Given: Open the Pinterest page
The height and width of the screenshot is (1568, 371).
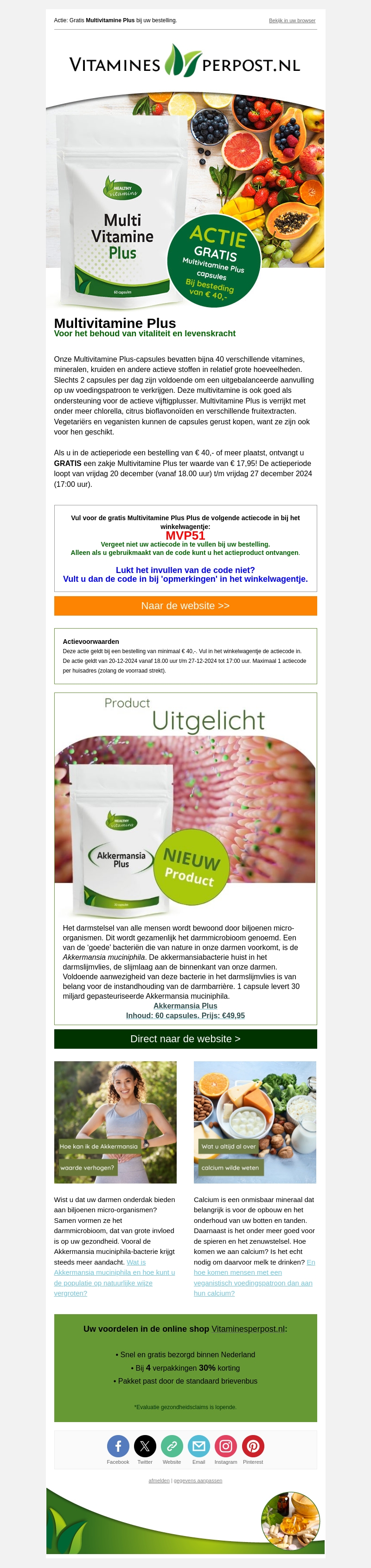Looking at the screenshot, I should 253,1446.
